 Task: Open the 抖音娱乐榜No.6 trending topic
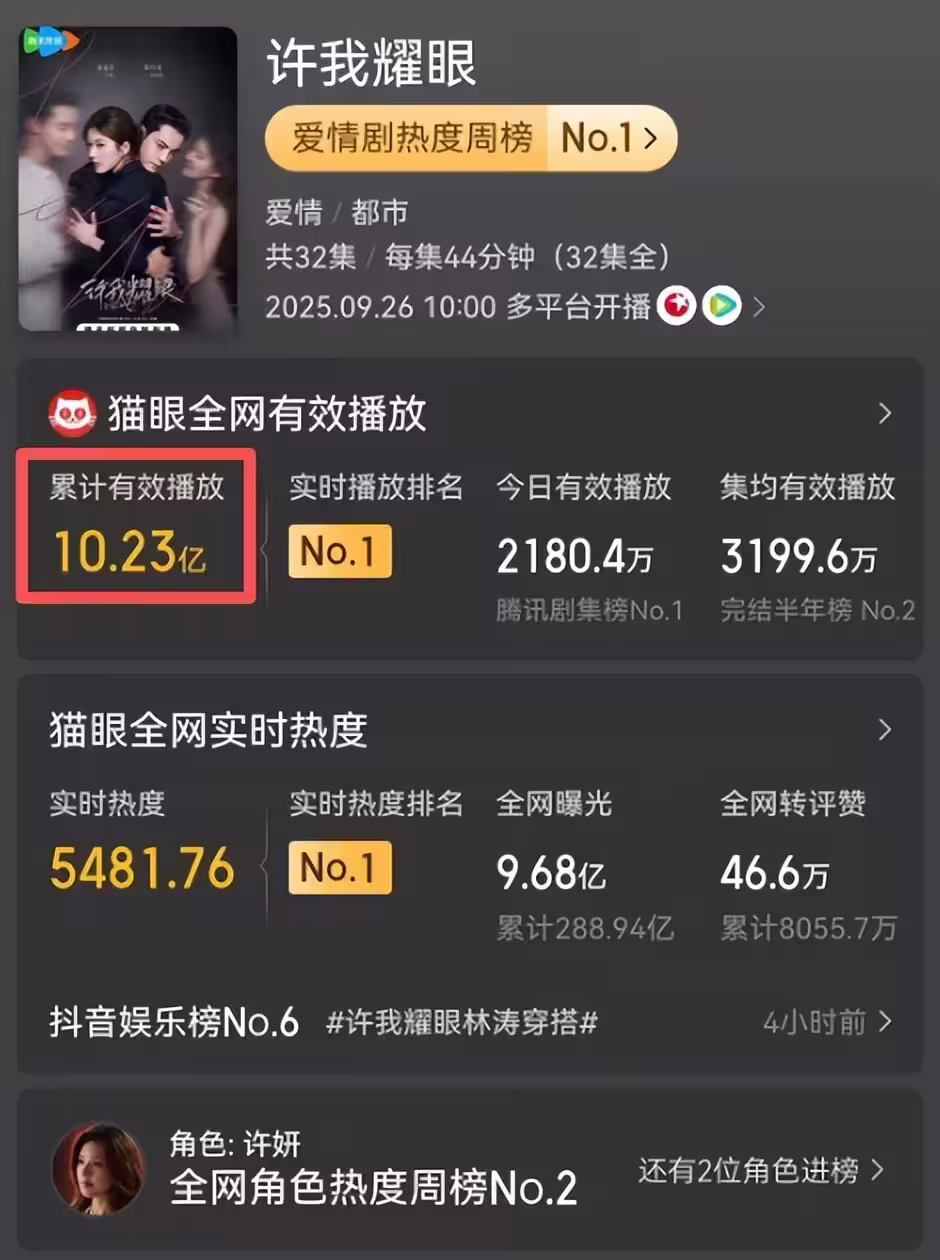pos(470,1022)
